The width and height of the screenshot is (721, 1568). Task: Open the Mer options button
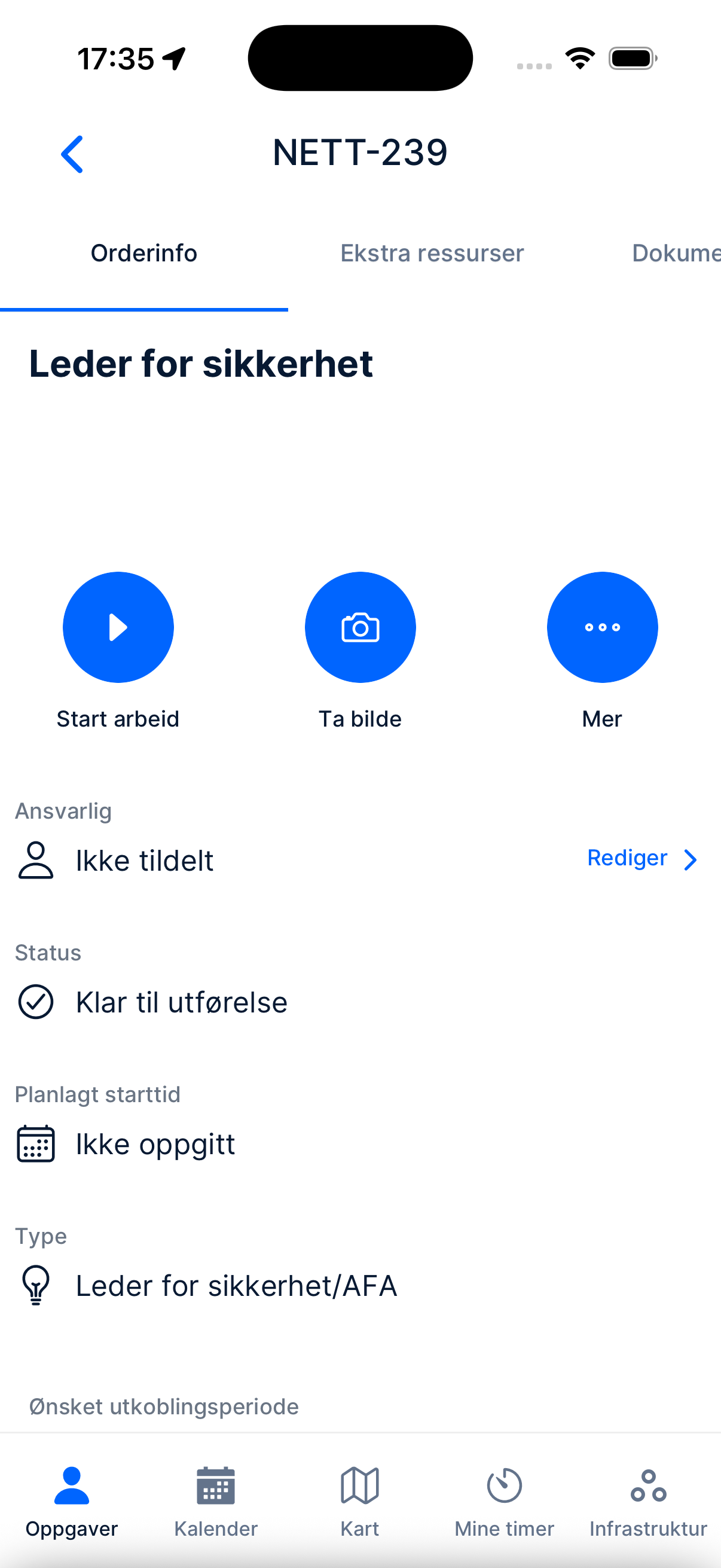coord(602,627)
